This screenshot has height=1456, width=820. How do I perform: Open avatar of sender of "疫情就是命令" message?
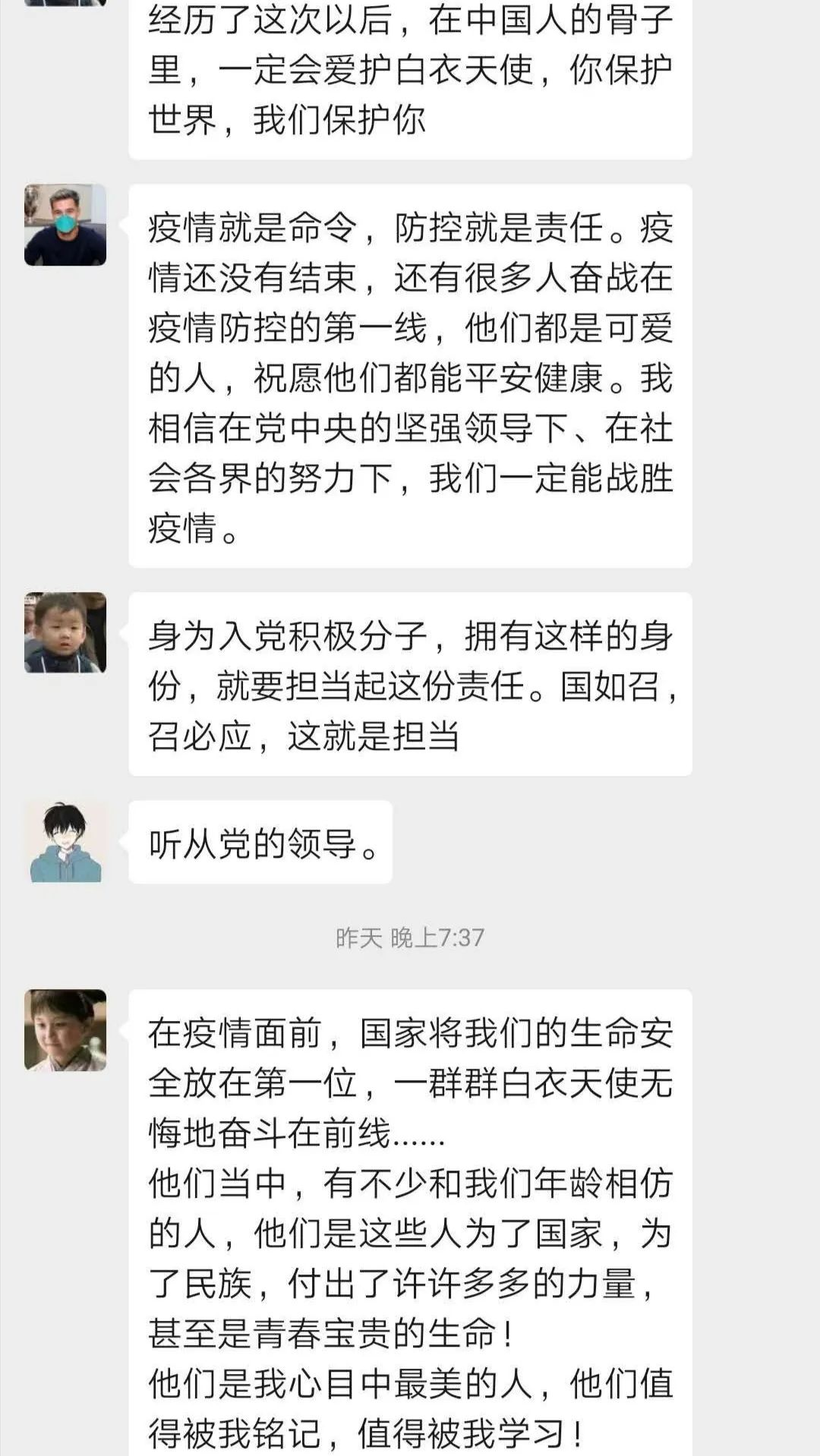point(65,225)
